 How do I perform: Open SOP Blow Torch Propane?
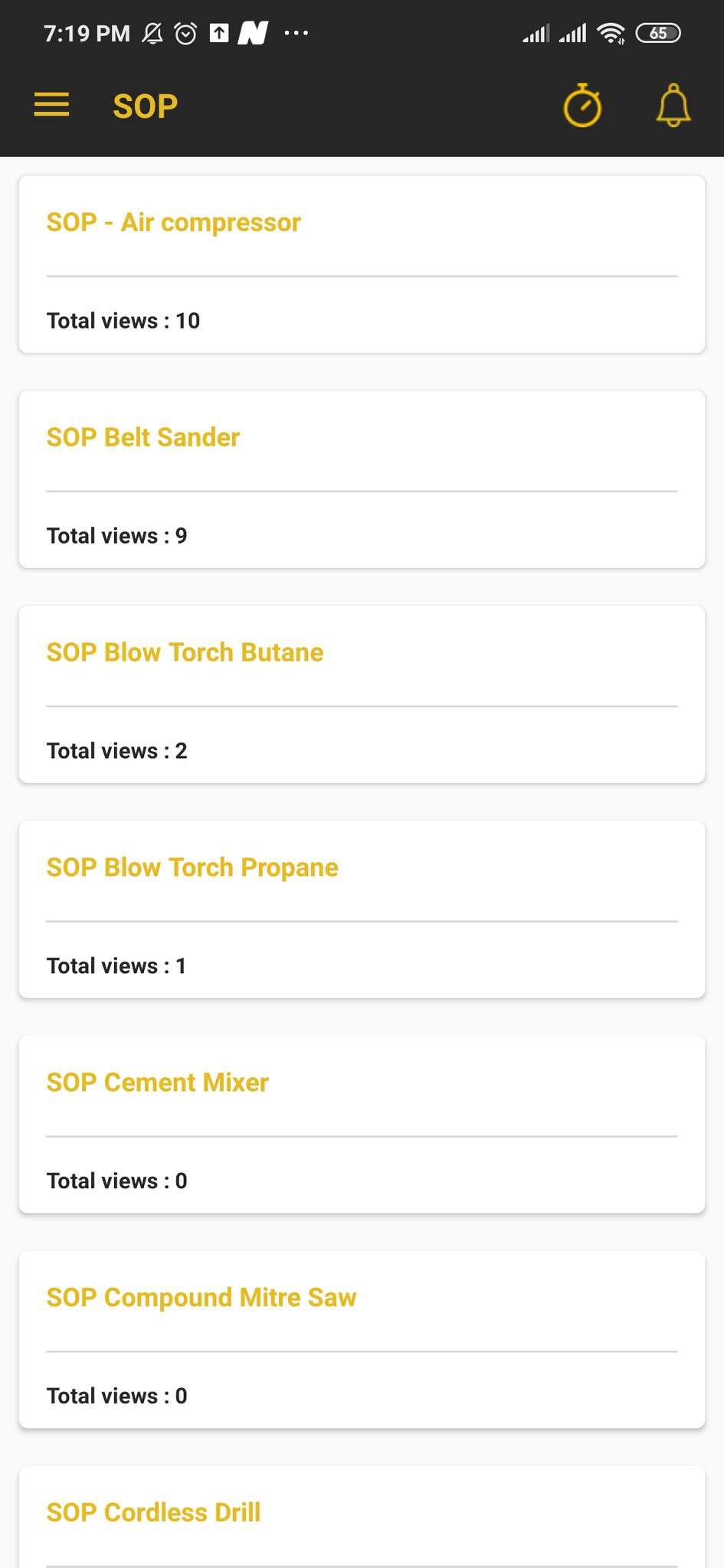point(362,910)
